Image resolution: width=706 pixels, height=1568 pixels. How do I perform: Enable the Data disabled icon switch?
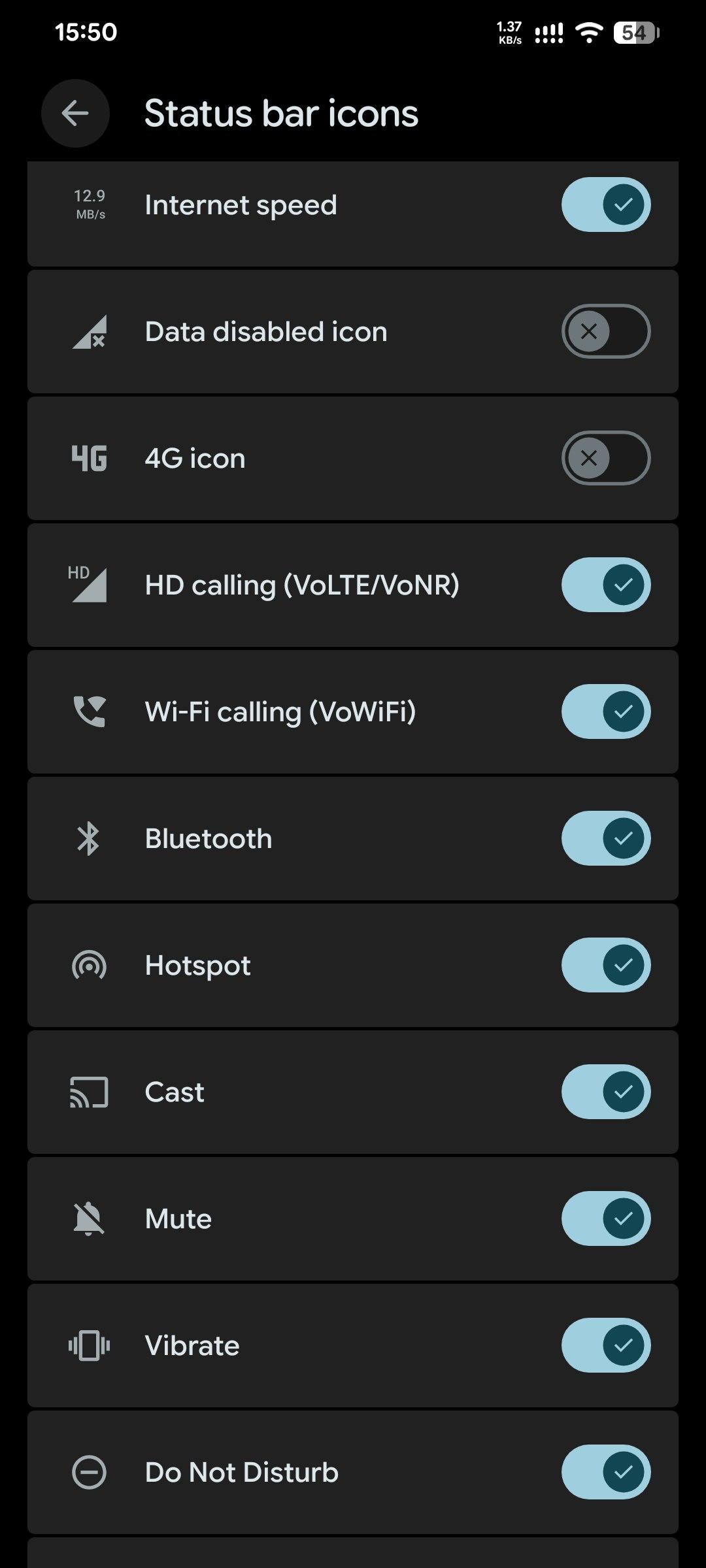coord(605,331)
